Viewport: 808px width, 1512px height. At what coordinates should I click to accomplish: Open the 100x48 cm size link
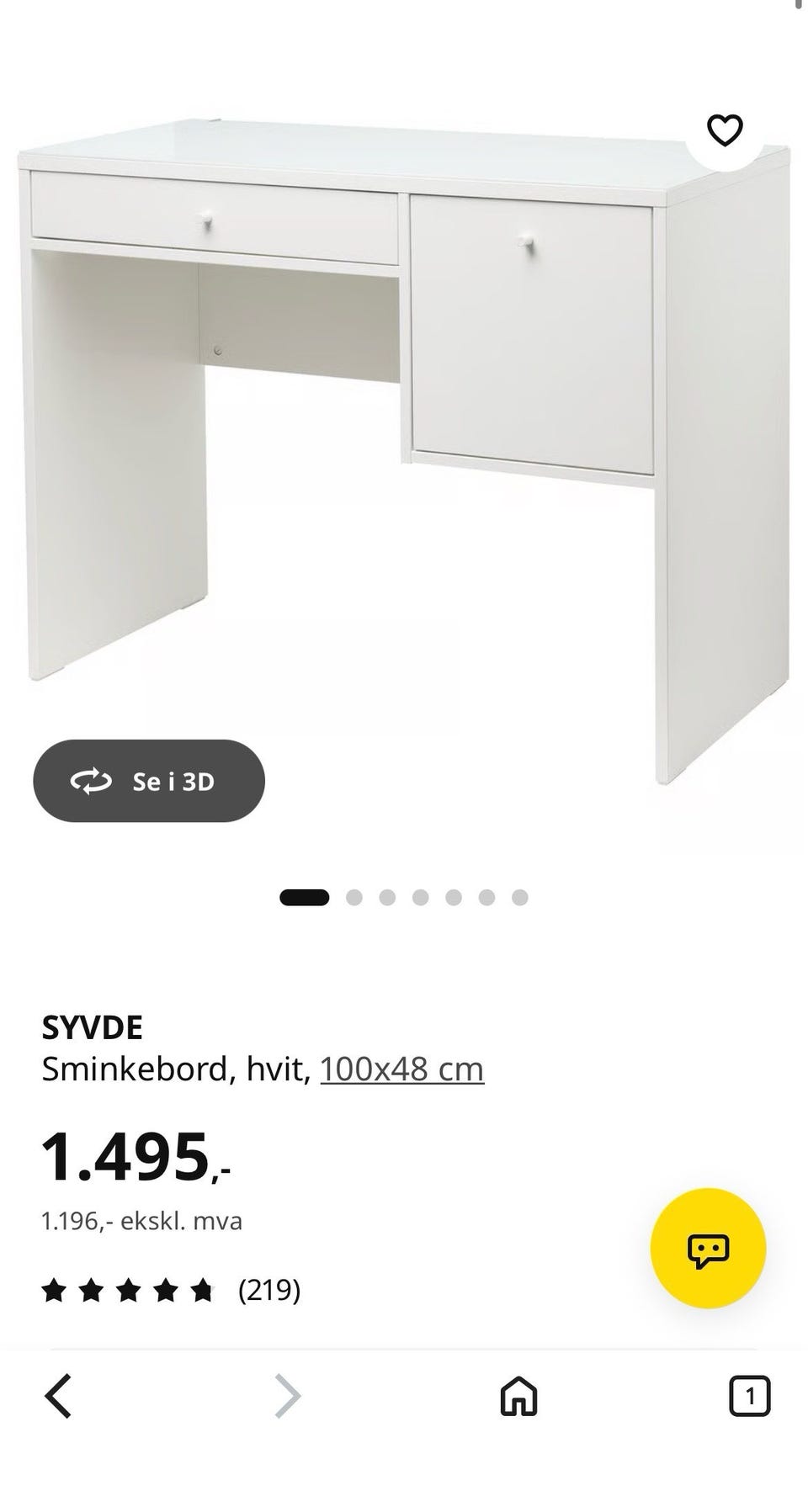pos(402,1069)
